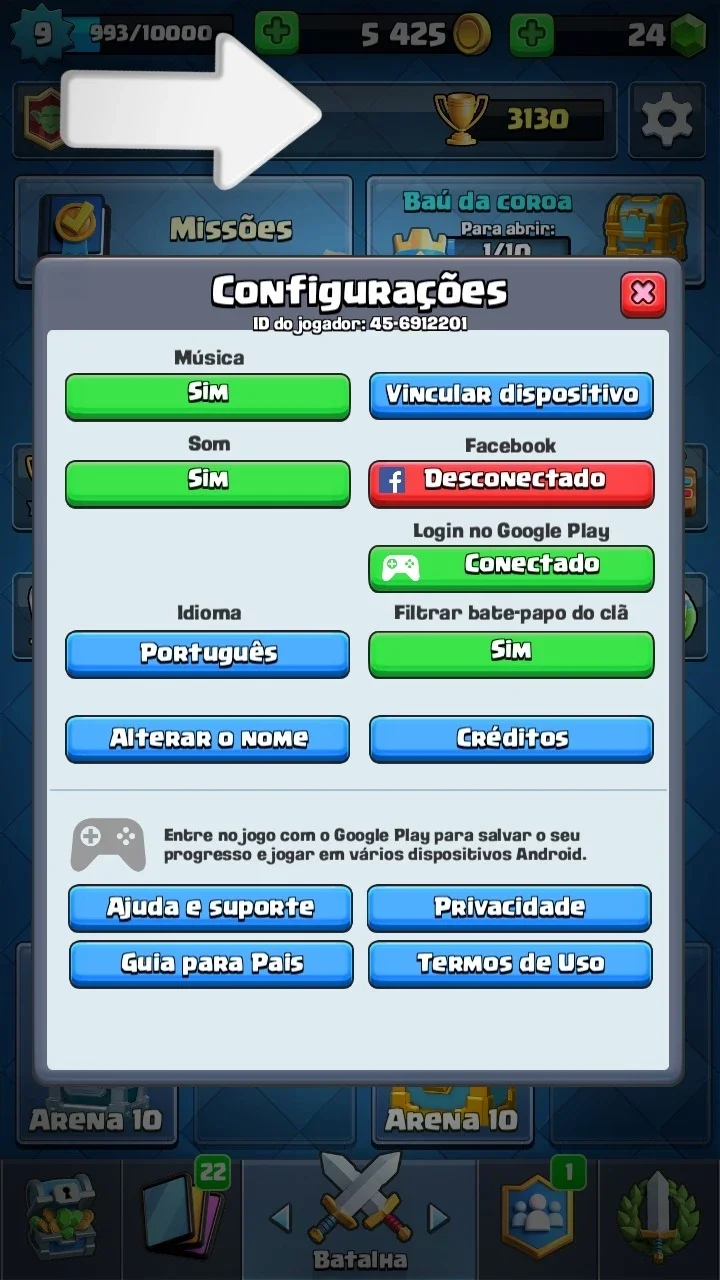Toggle the Som setting
This screenshot has height=1280, width=720.
208,483
